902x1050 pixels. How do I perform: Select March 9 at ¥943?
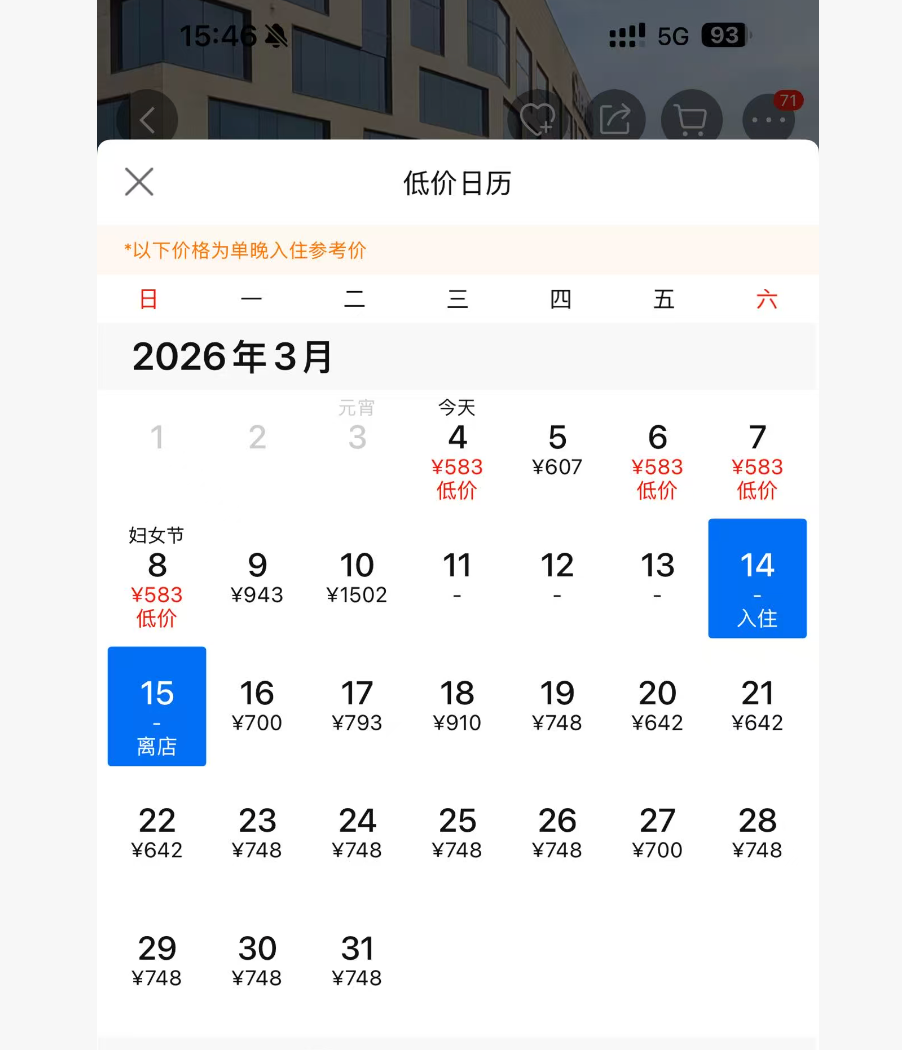(x=257, y=578)
